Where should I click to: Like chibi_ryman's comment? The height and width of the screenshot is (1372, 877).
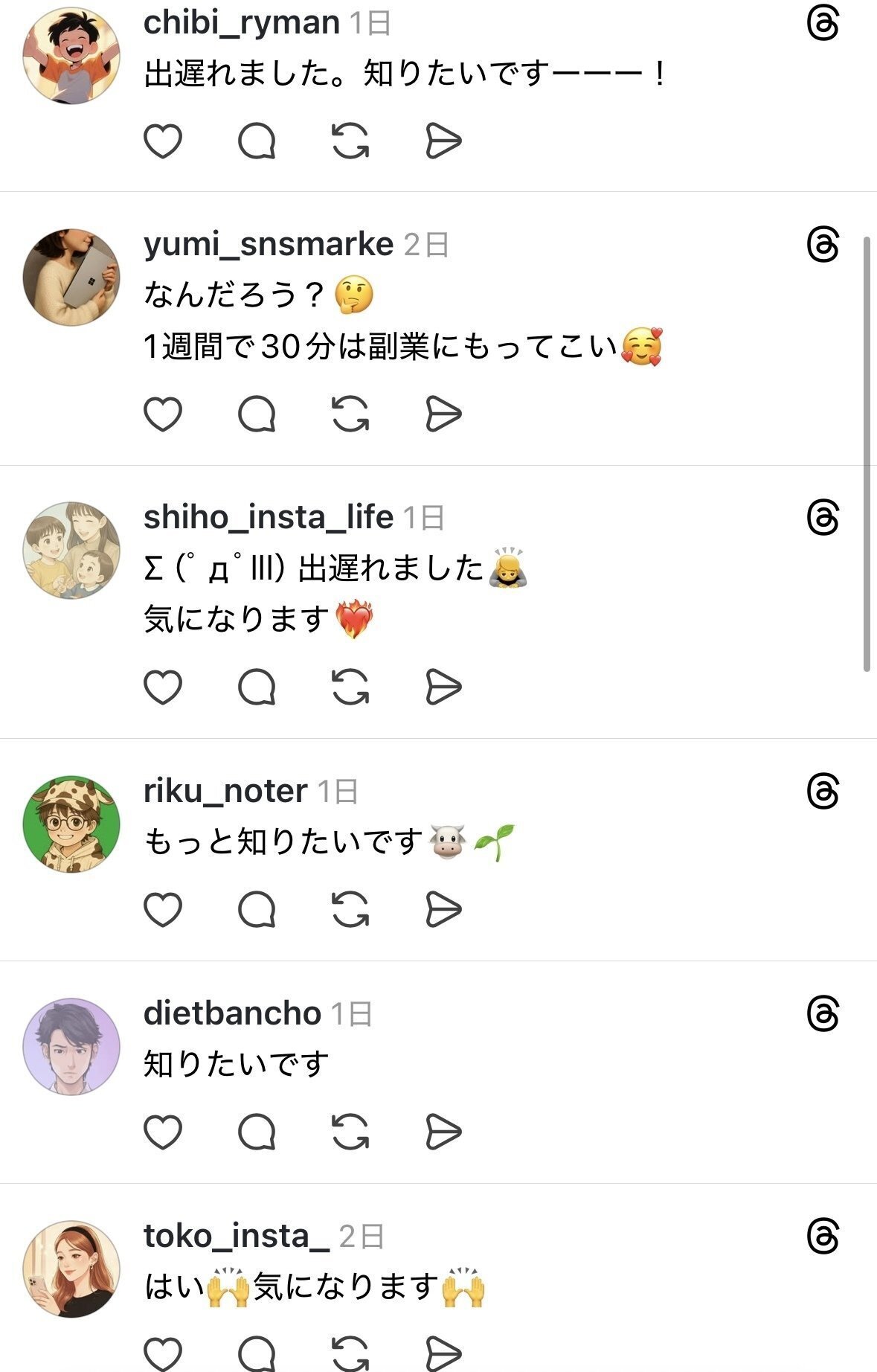coord(165,142)
